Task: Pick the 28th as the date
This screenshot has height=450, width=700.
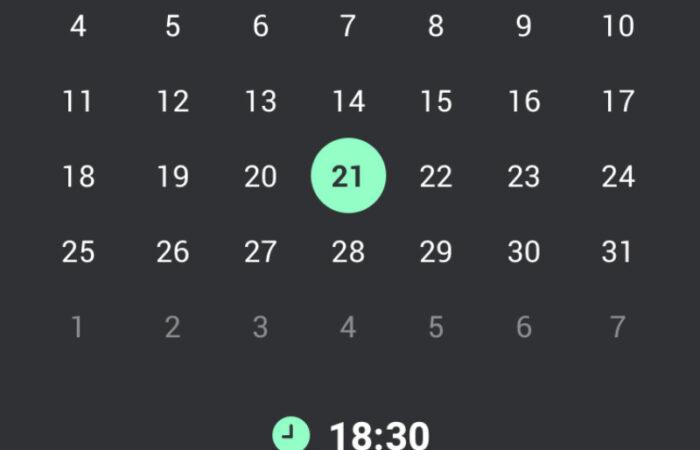Action: tap(348, 252)
